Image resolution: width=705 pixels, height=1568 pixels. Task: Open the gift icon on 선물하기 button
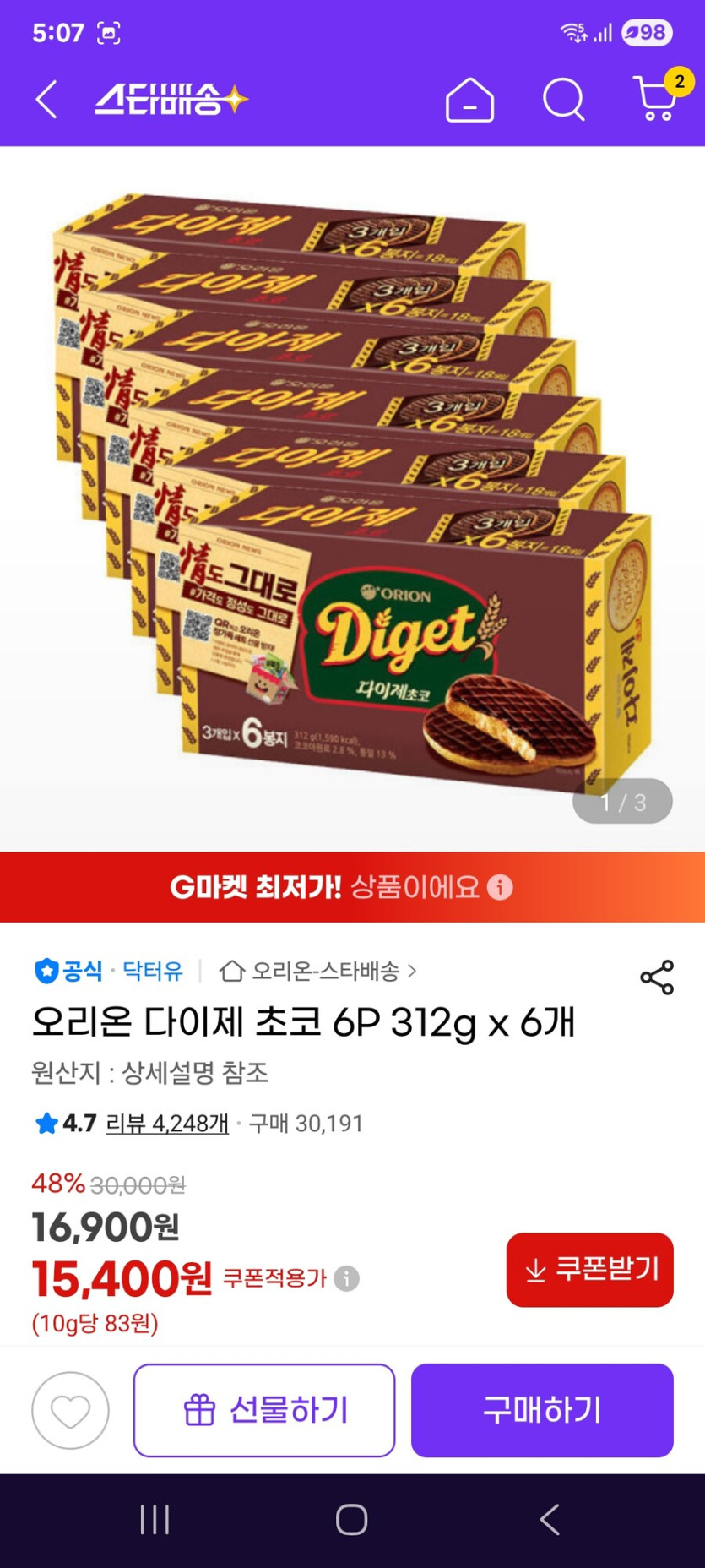(x=199, y=1409)
